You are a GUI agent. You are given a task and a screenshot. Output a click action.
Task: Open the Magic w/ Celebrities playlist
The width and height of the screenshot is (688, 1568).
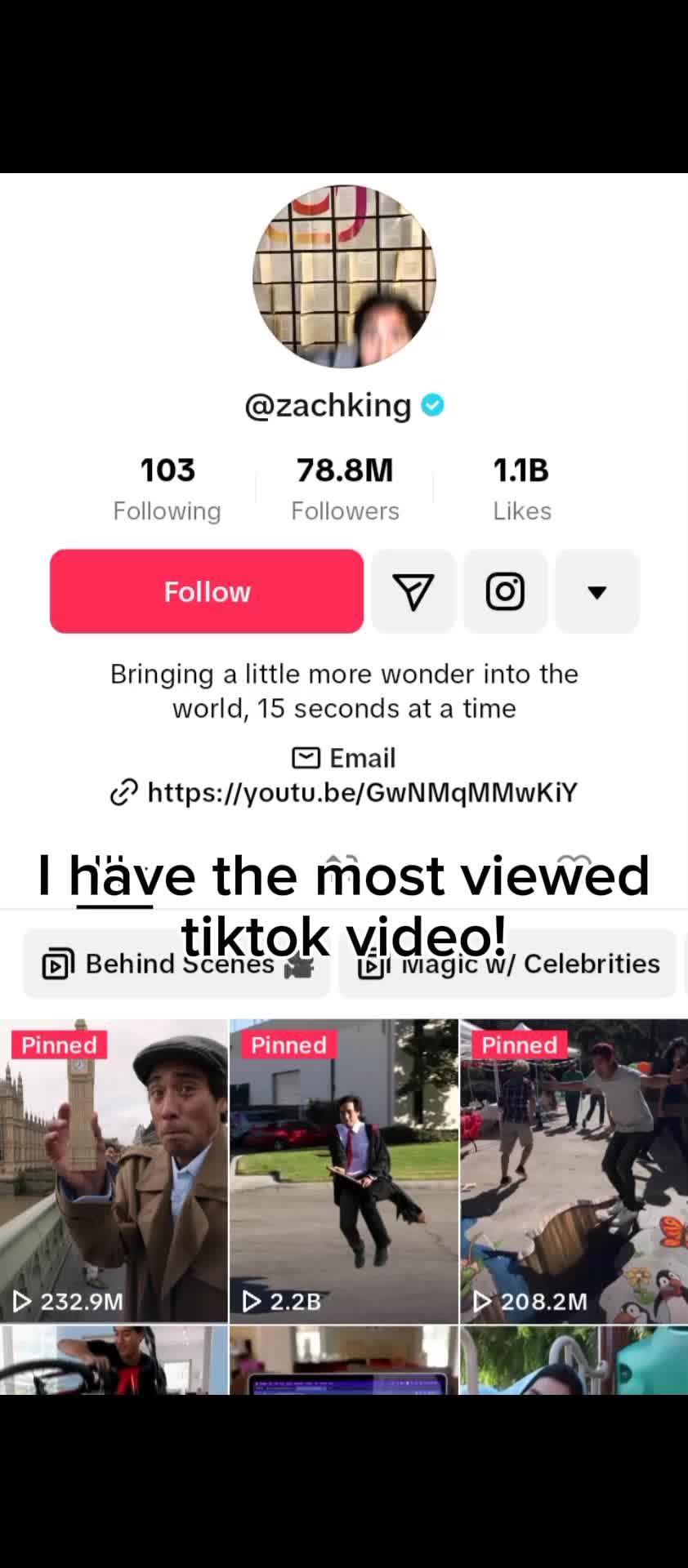tap(507, 964)
